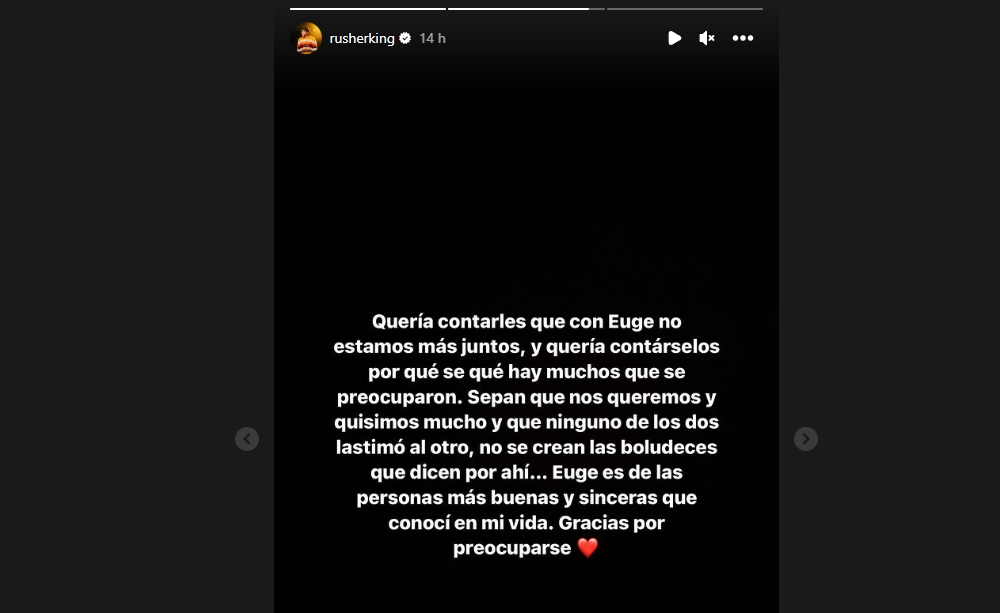Screen dimensions: 1000x613
Task: Go to the next story
Action: pos(805,439)
